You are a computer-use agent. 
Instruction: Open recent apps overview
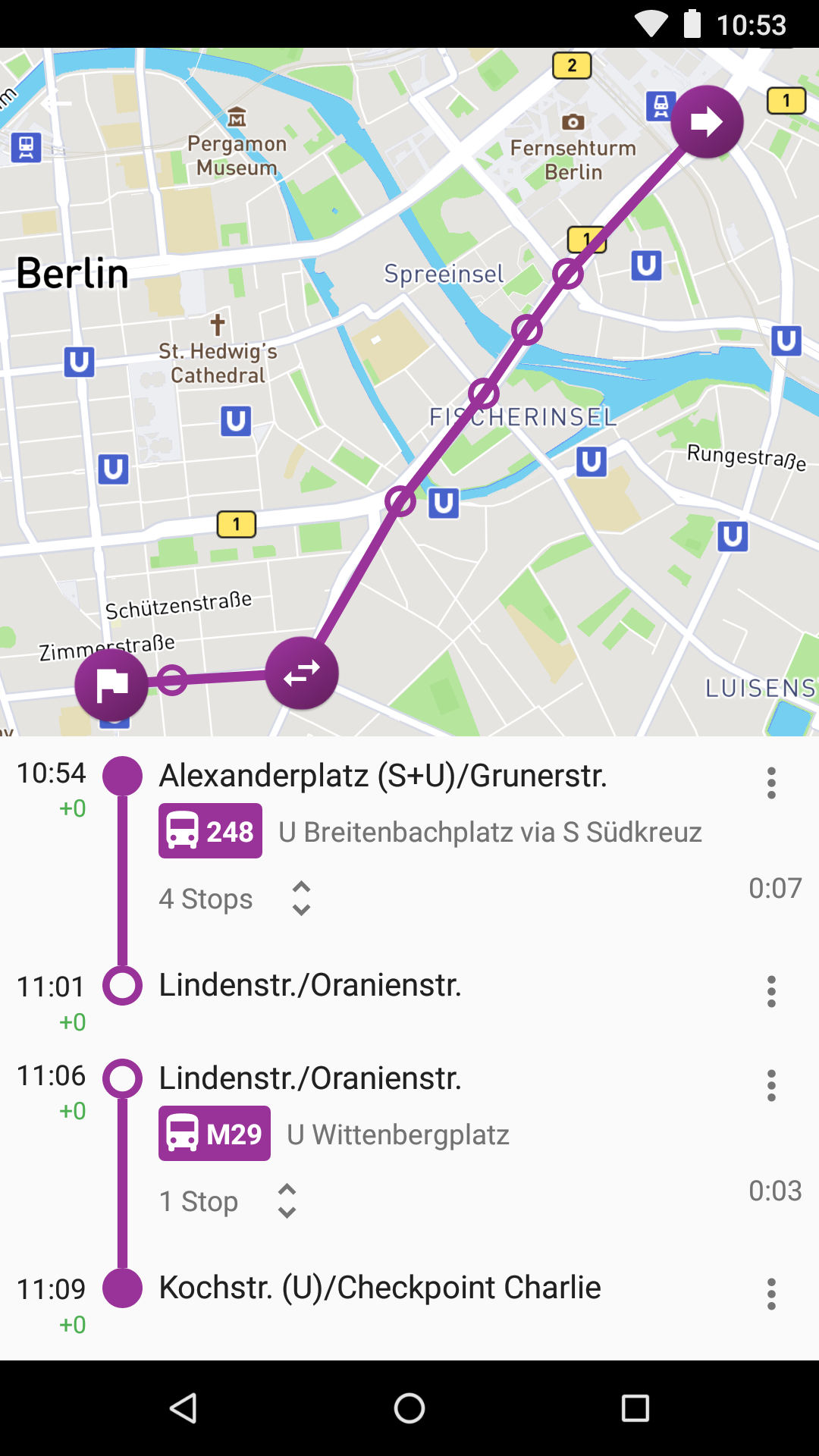pyautogui.click(x=635, y=1408)
